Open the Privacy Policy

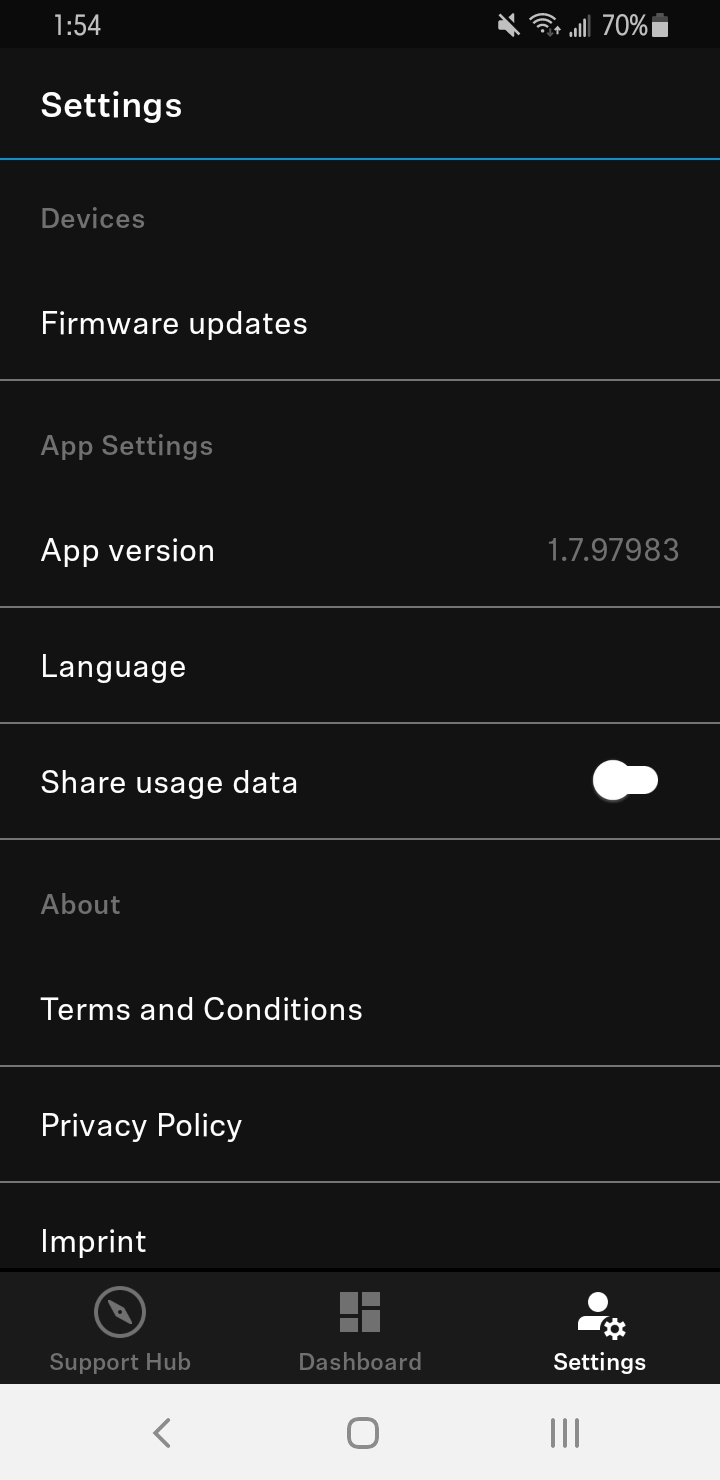click(x=141, y=1125)
